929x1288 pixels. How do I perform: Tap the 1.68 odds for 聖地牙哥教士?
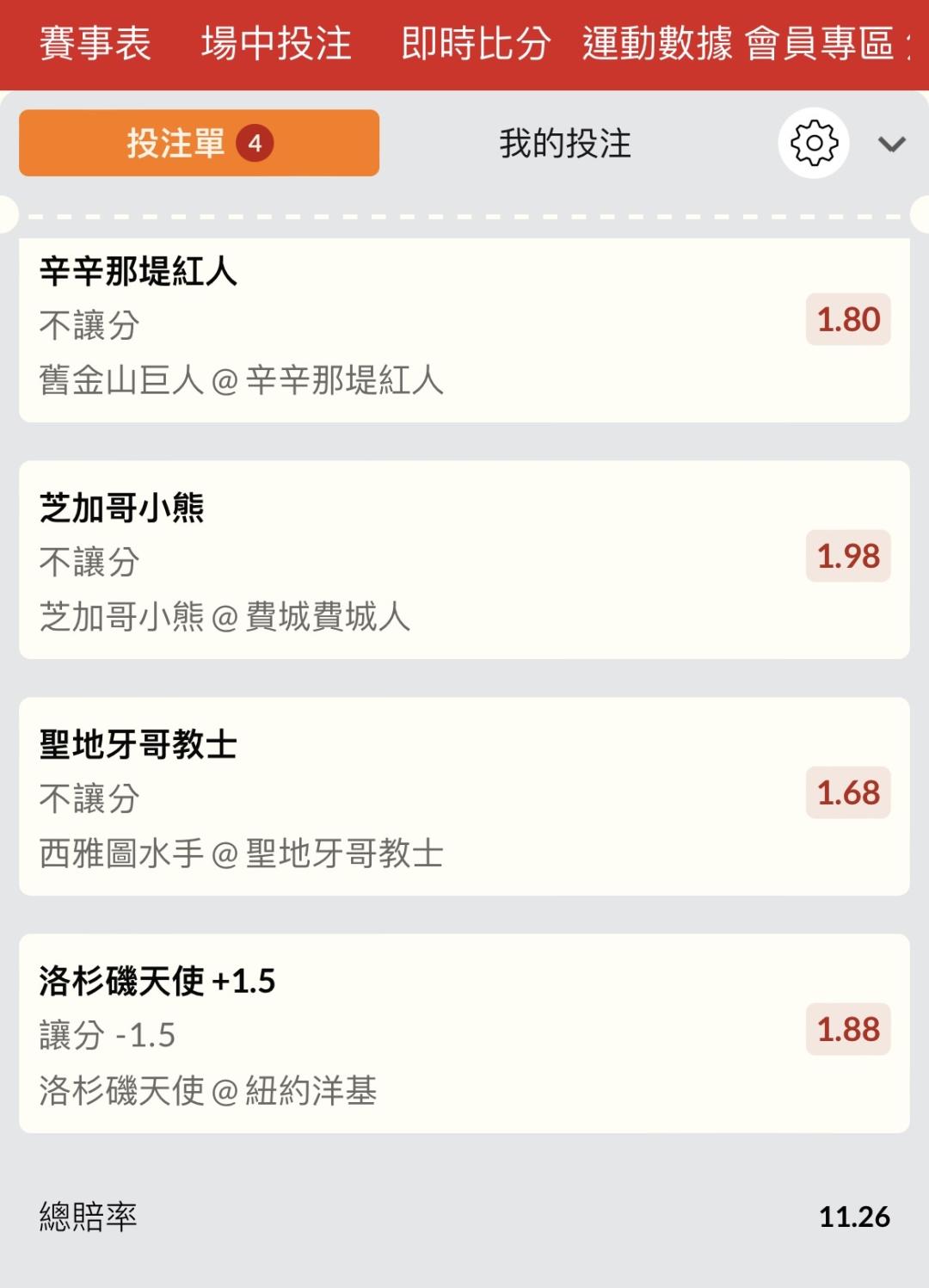[x=848, y=793]
